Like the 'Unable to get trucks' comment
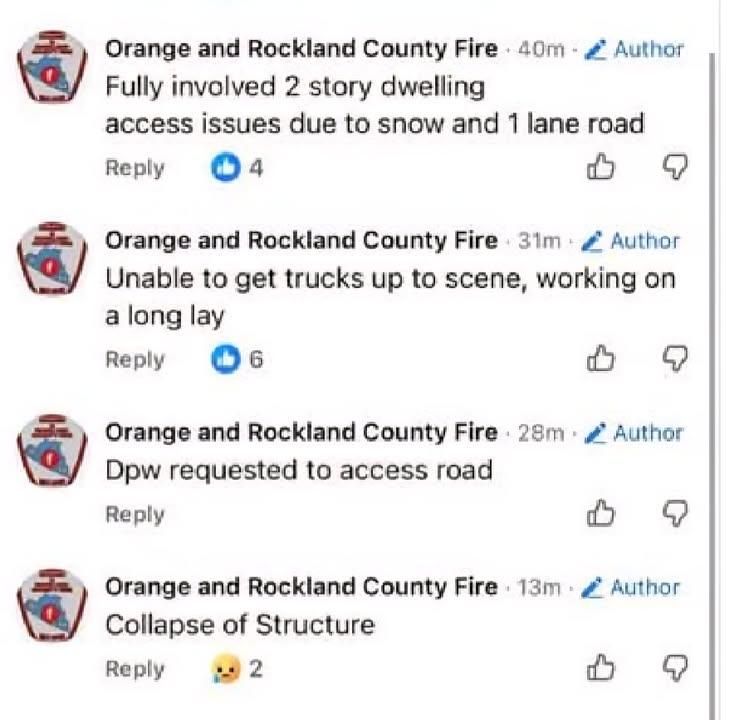Viewport: 749px width, 720px height. click(x=600, y=358)
